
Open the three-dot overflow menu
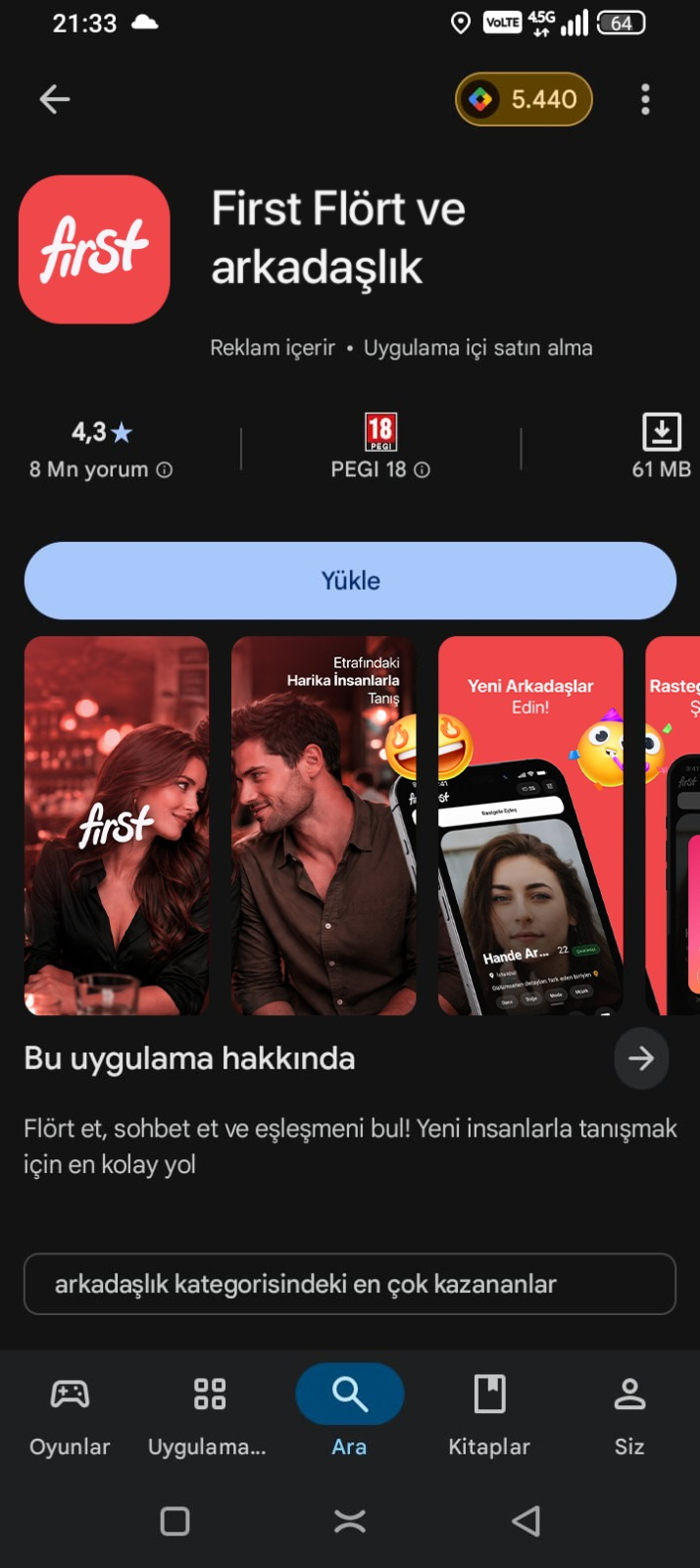click(x=645, y=99)
